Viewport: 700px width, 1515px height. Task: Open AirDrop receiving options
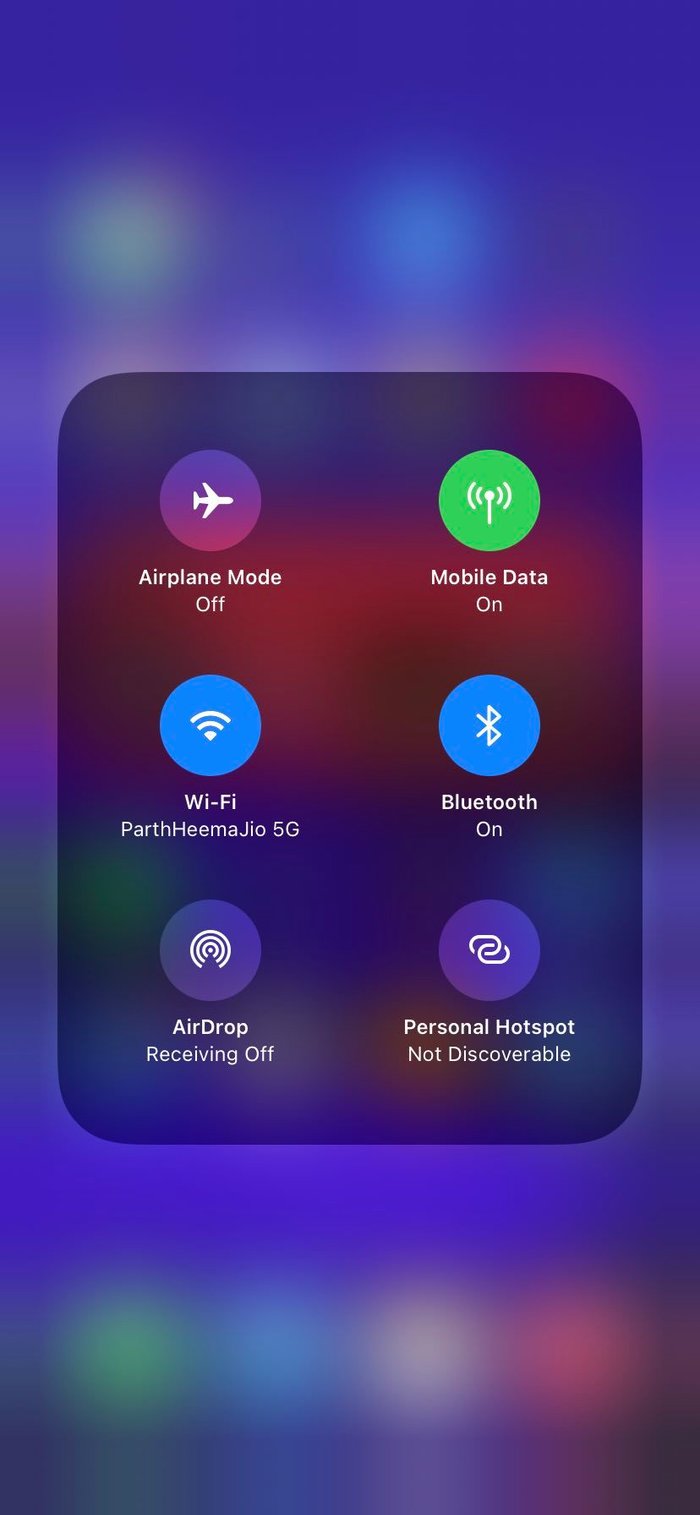210,950
